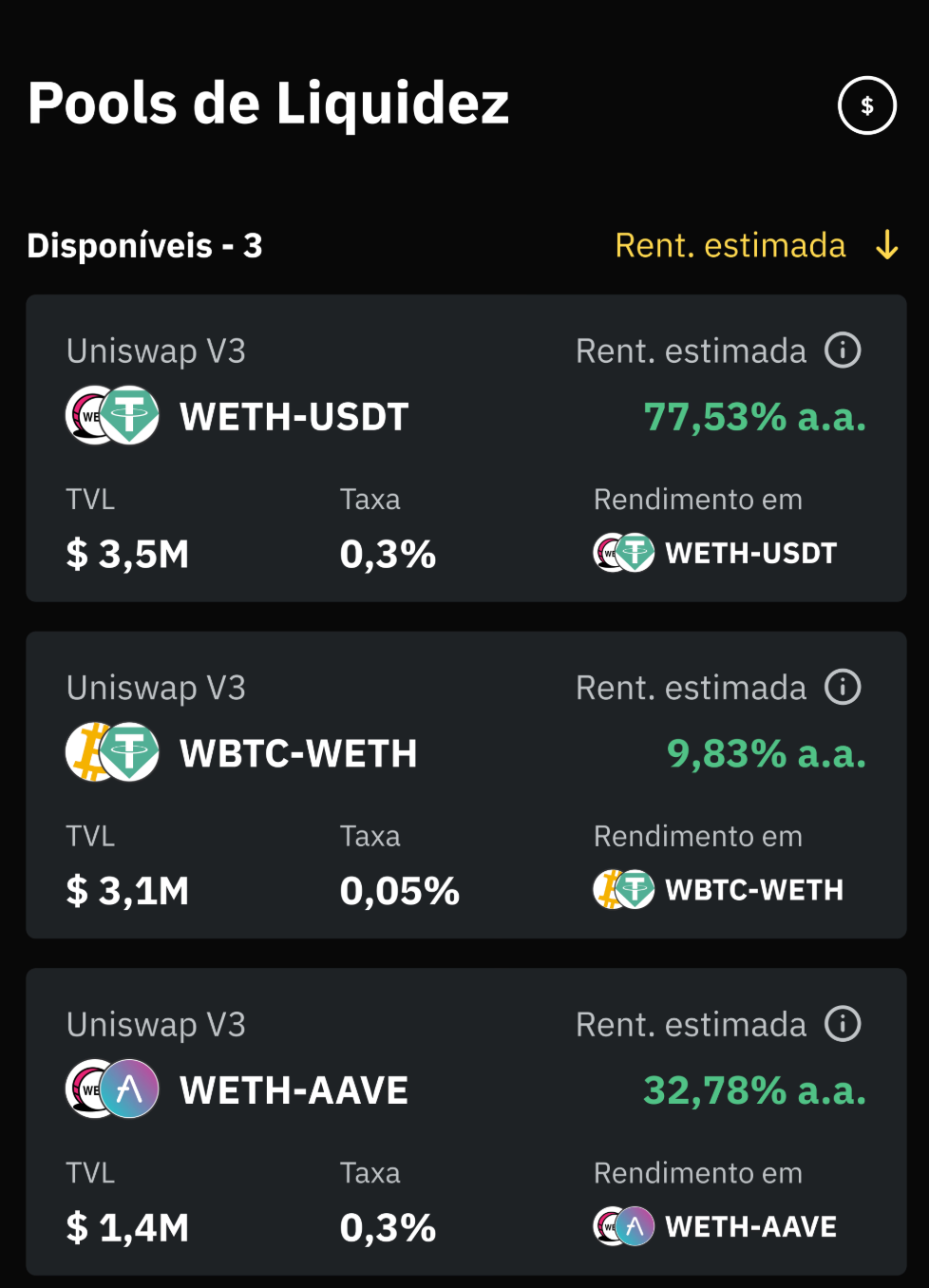Show info about WETH-AAVE estimated return
Screen dimensions: 929x1288
[843, 1024]
